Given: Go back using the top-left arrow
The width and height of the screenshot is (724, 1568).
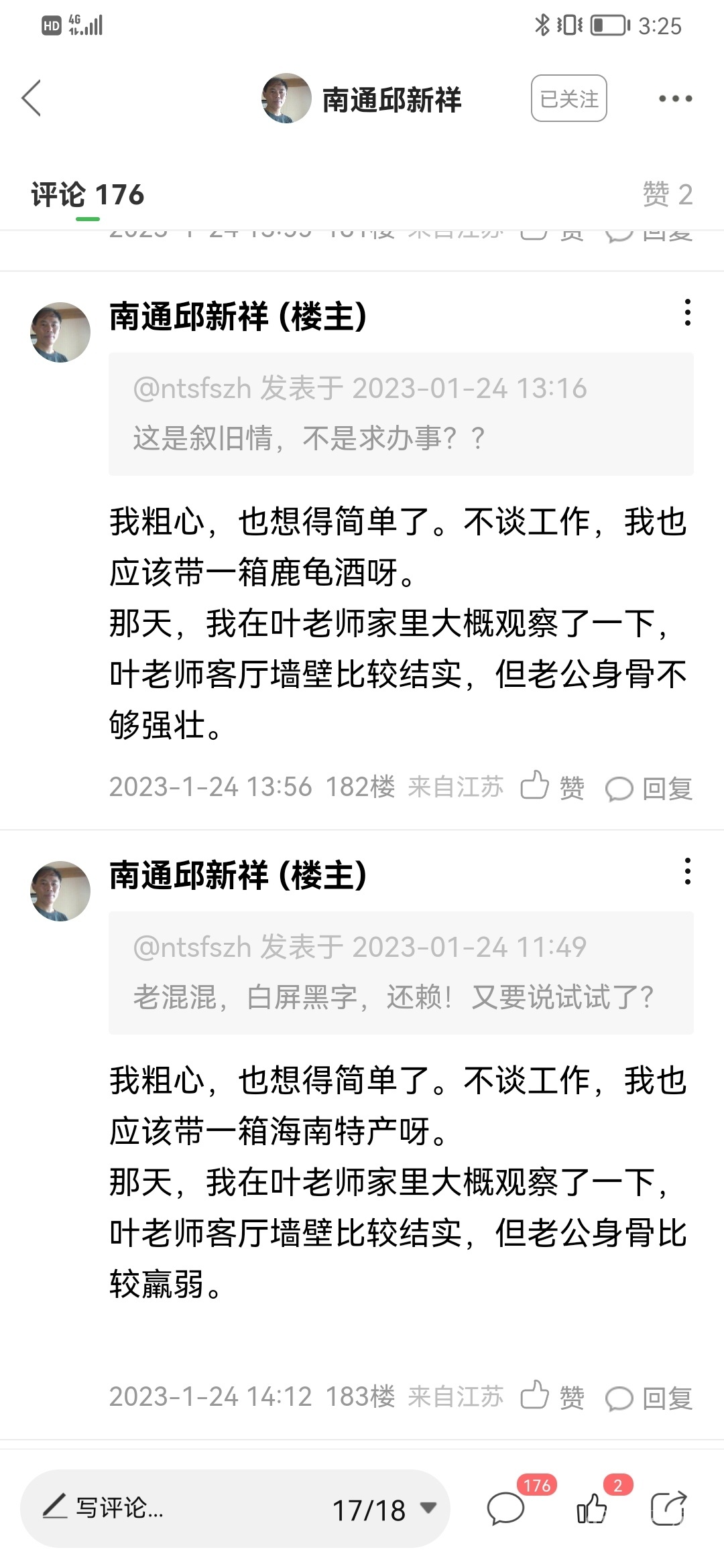Looking at the screenshot, I should (32, 99).
